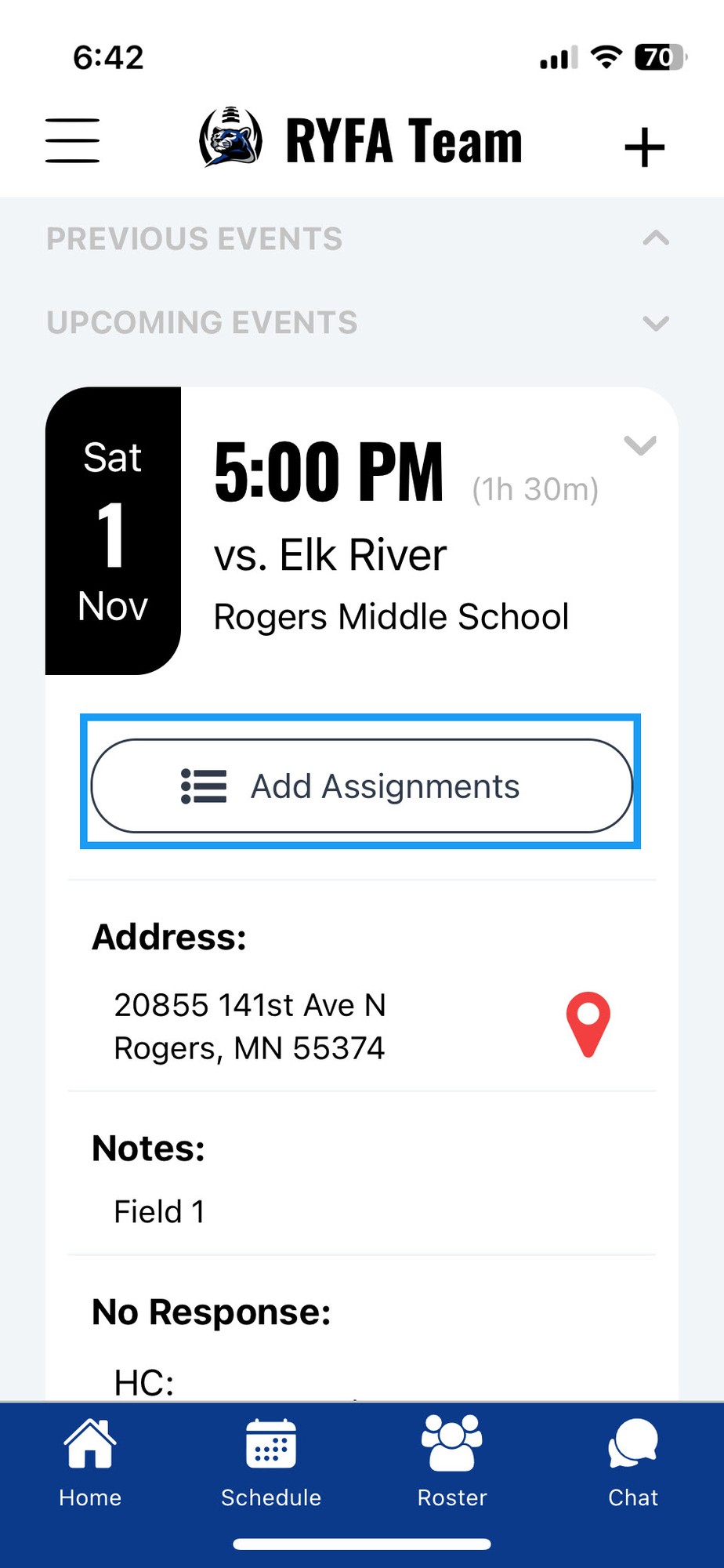This screenshot has height=1568, width=724.
Task: Expand the Previous Events section
Action: (656, 238)
